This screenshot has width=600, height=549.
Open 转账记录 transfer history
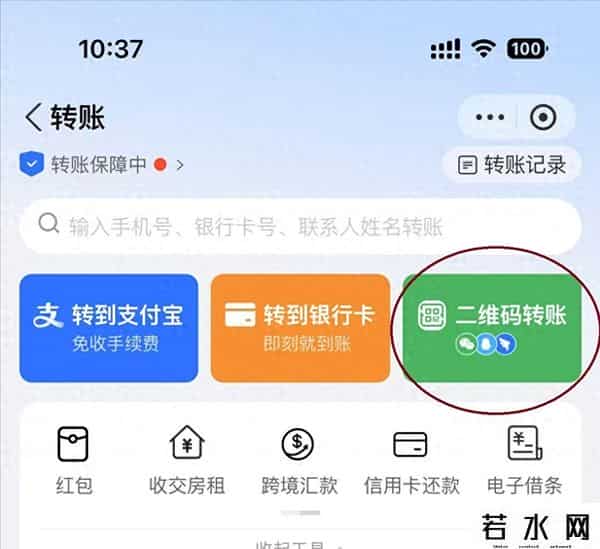tap(512, 165)
